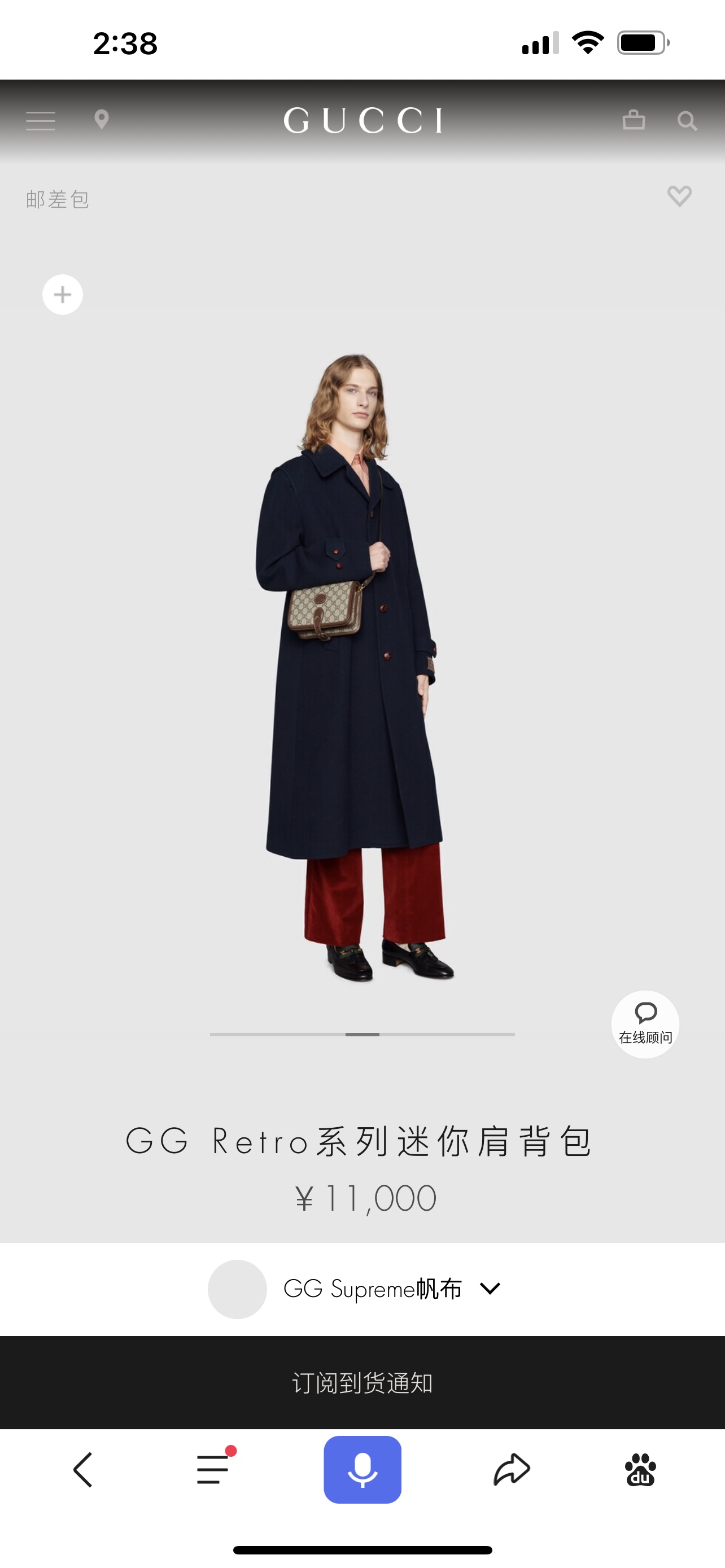Tap the plus zoom button
The image size is (725, 1568).
click(63, 295)
